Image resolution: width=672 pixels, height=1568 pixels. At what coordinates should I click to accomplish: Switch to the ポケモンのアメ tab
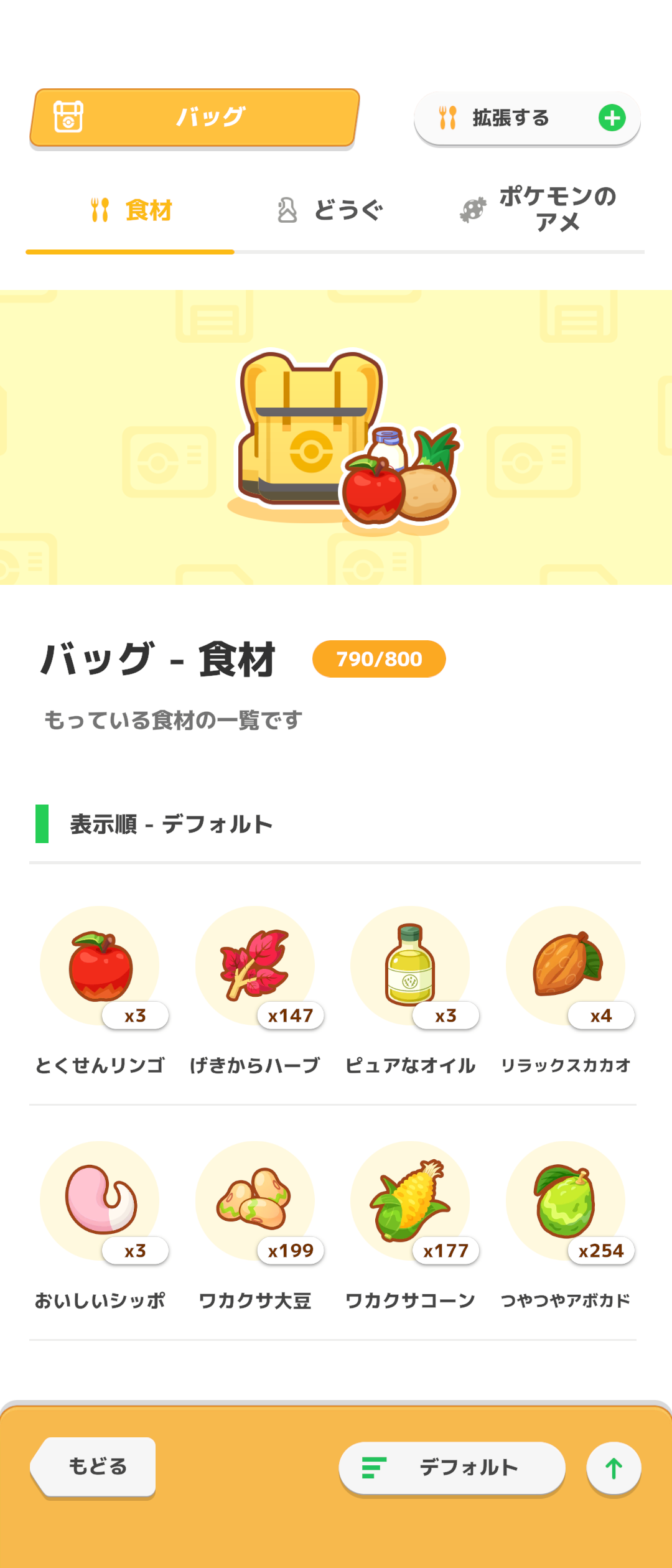[x=539, y=210]
